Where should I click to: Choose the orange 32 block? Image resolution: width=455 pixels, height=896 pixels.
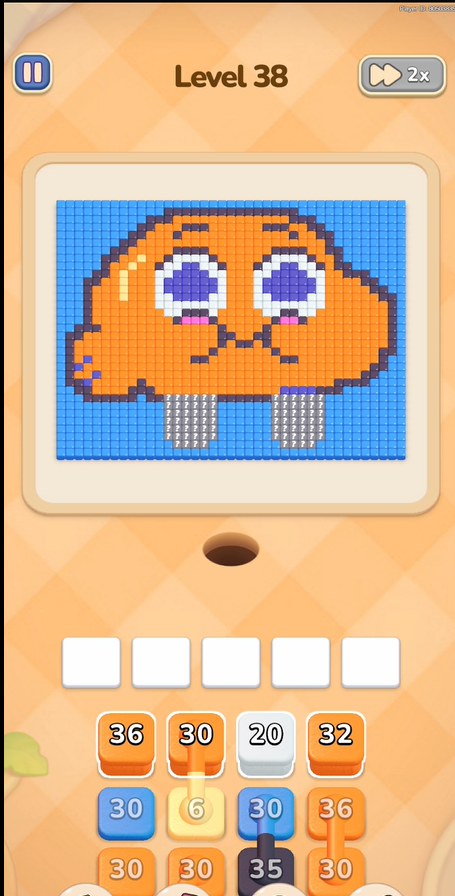click(336, 743)
